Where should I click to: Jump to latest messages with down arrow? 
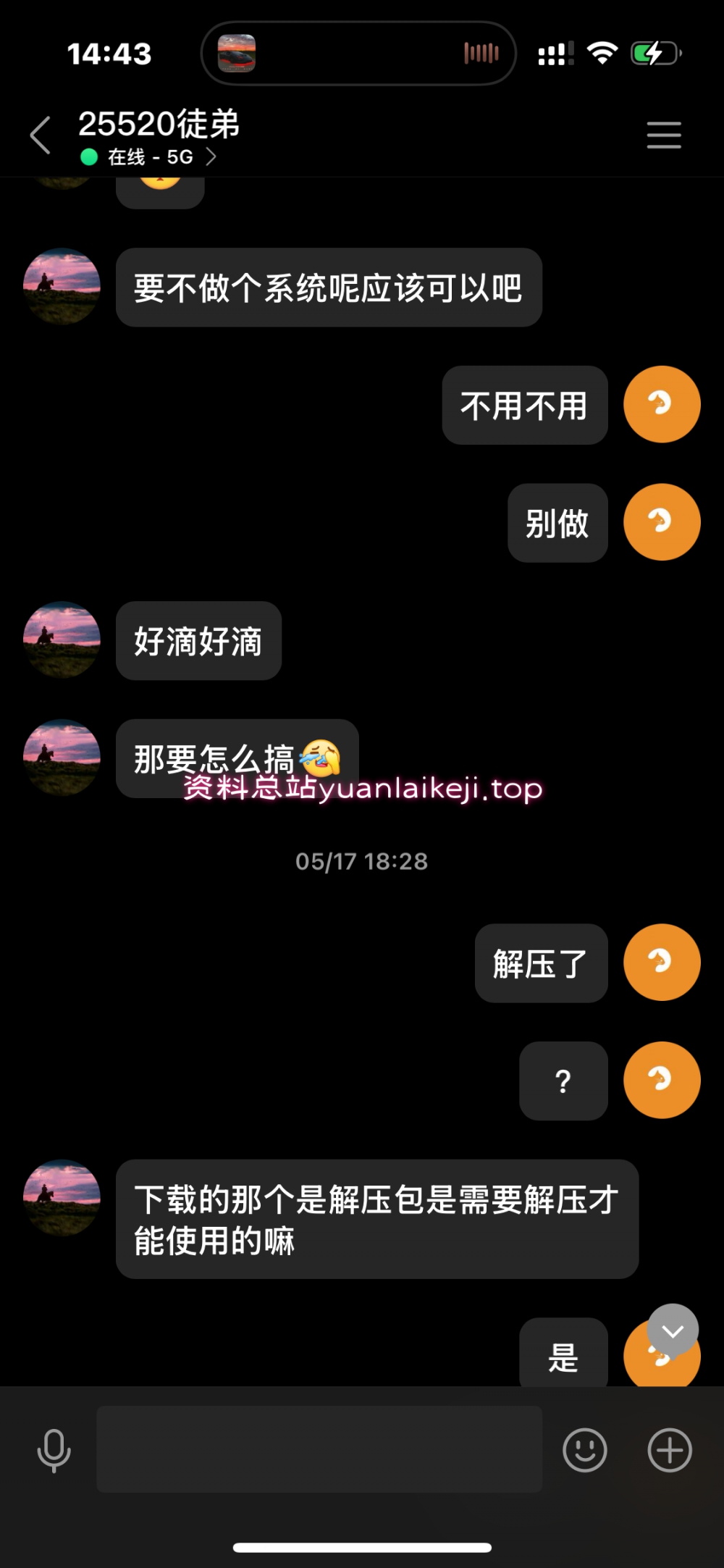673,1330
